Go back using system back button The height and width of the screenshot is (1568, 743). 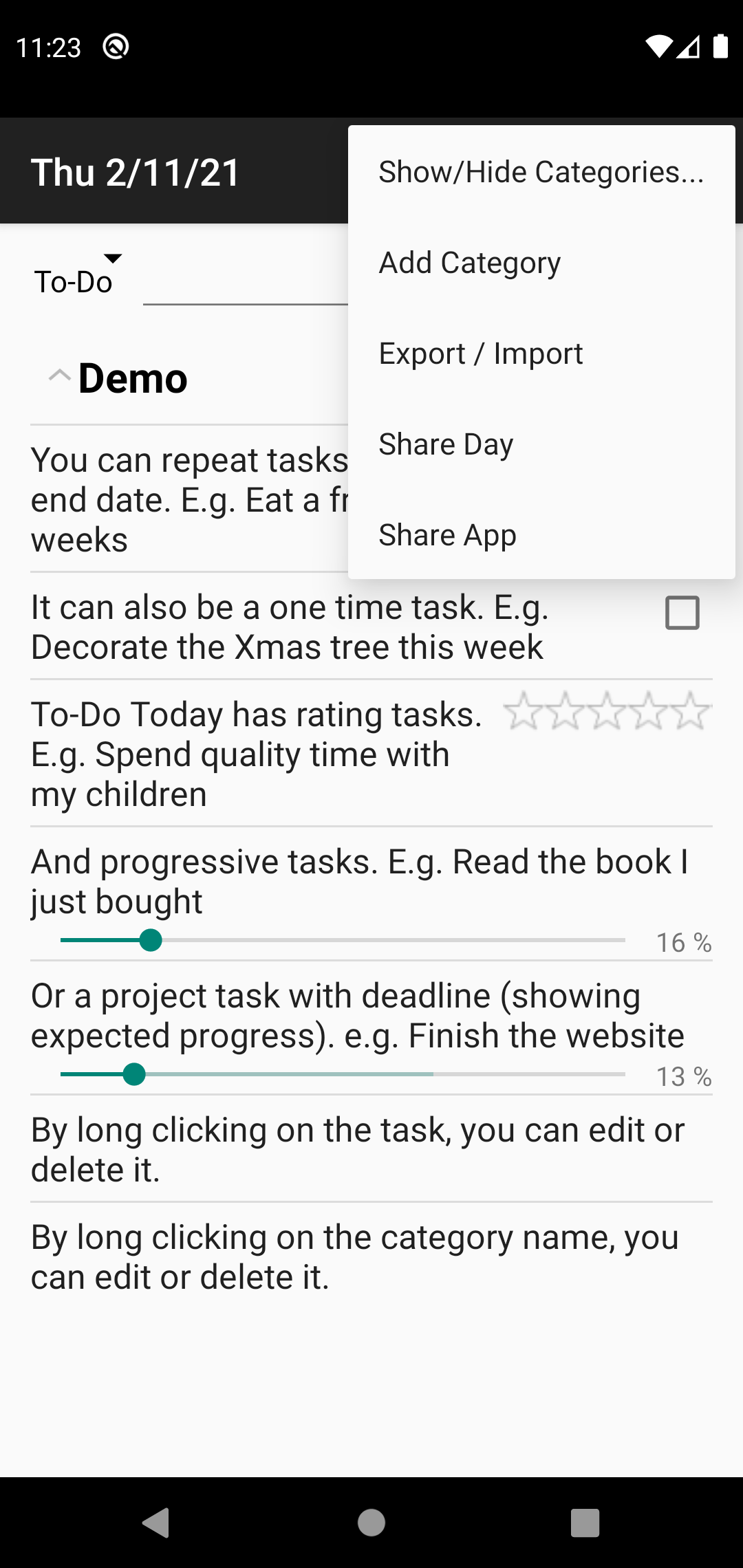(156, 1522)
